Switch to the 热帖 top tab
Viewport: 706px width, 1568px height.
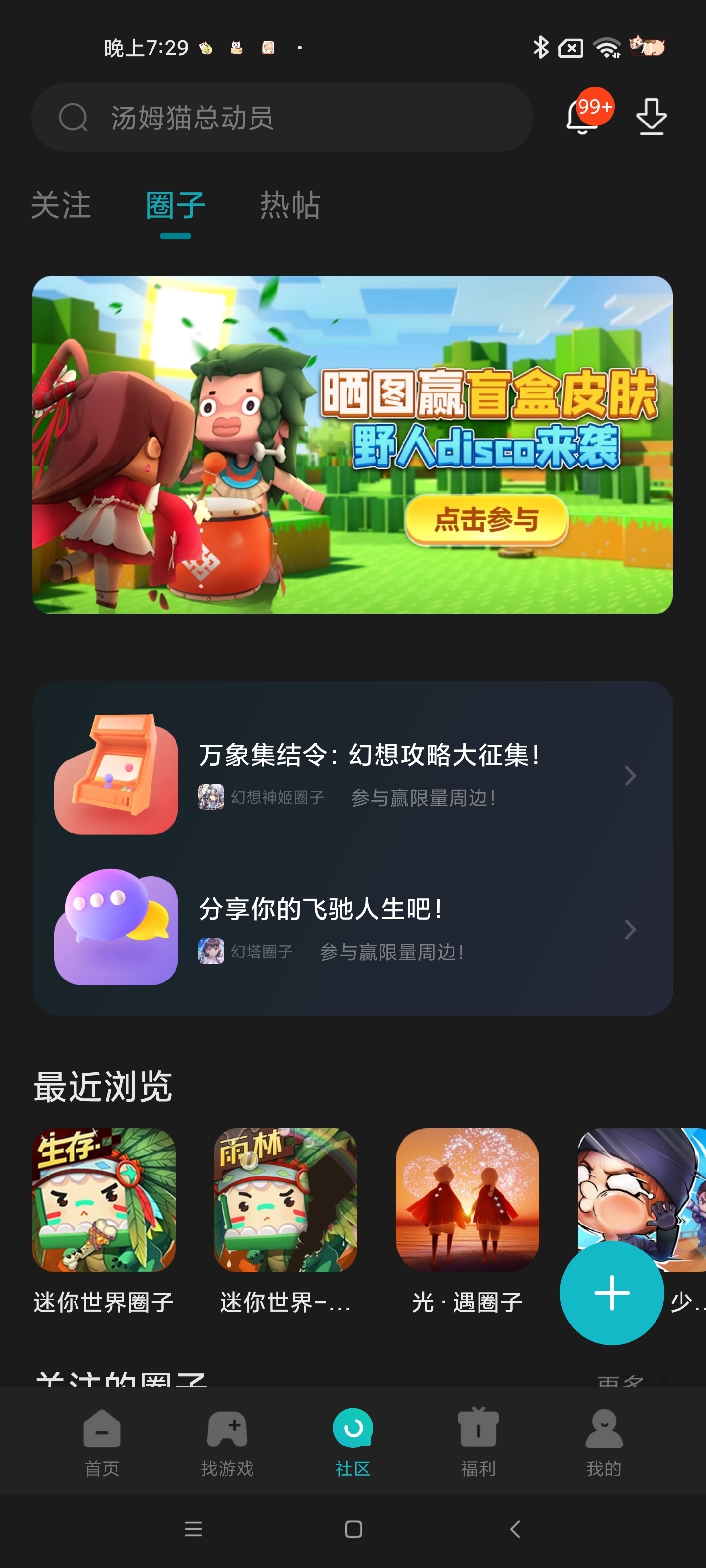tap(290, 205)
